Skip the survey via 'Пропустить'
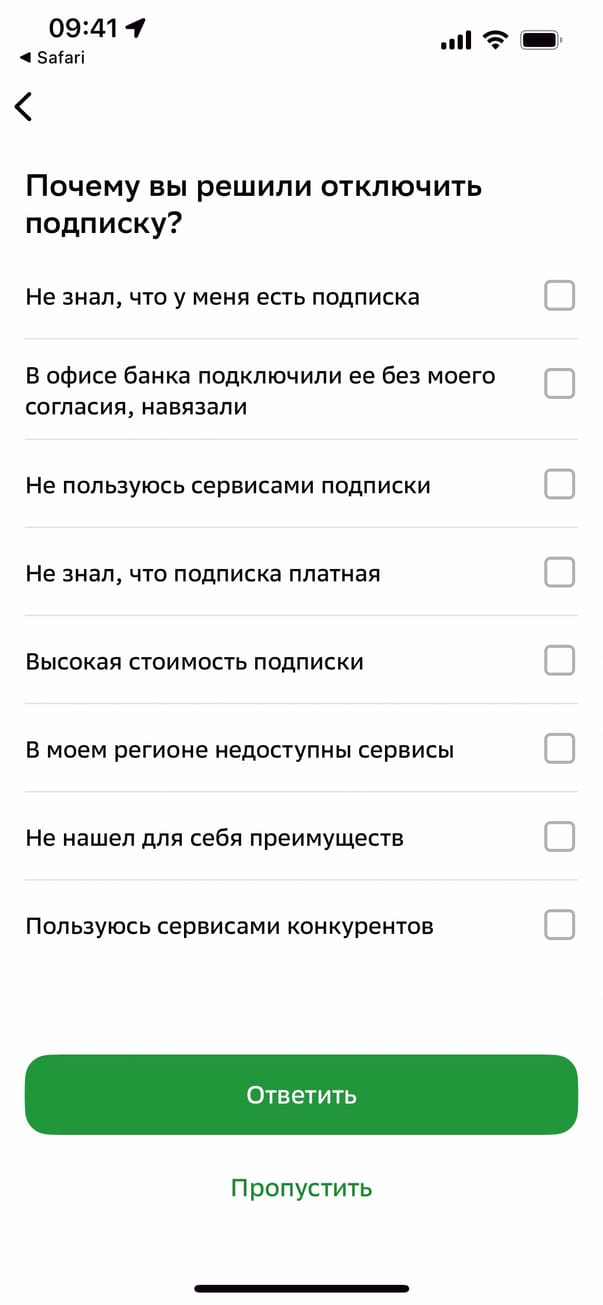603x1305 pixels. coord(301,1188)
